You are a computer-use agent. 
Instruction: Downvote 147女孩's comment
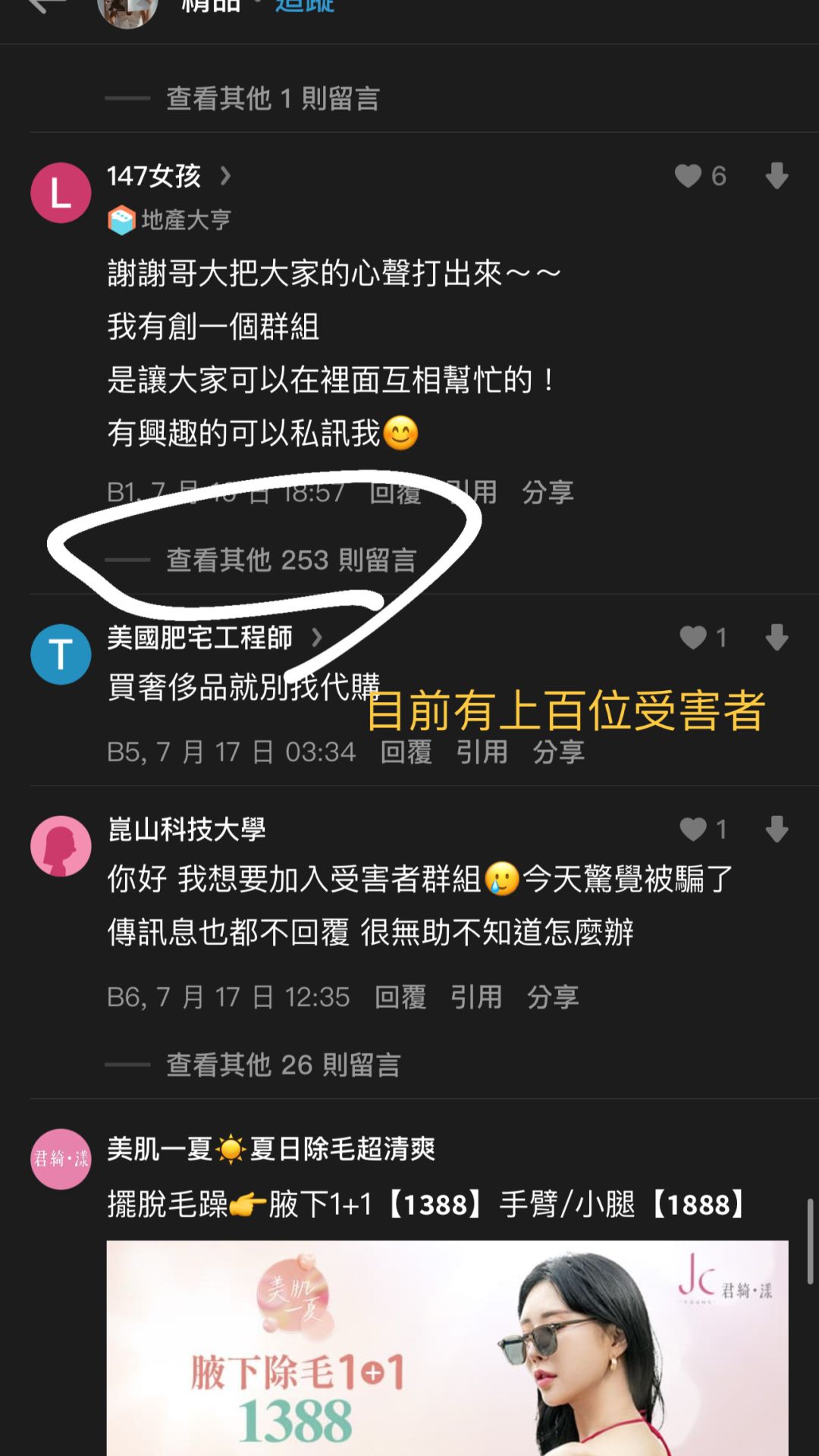pyautogui.click(x=777, y=176)
